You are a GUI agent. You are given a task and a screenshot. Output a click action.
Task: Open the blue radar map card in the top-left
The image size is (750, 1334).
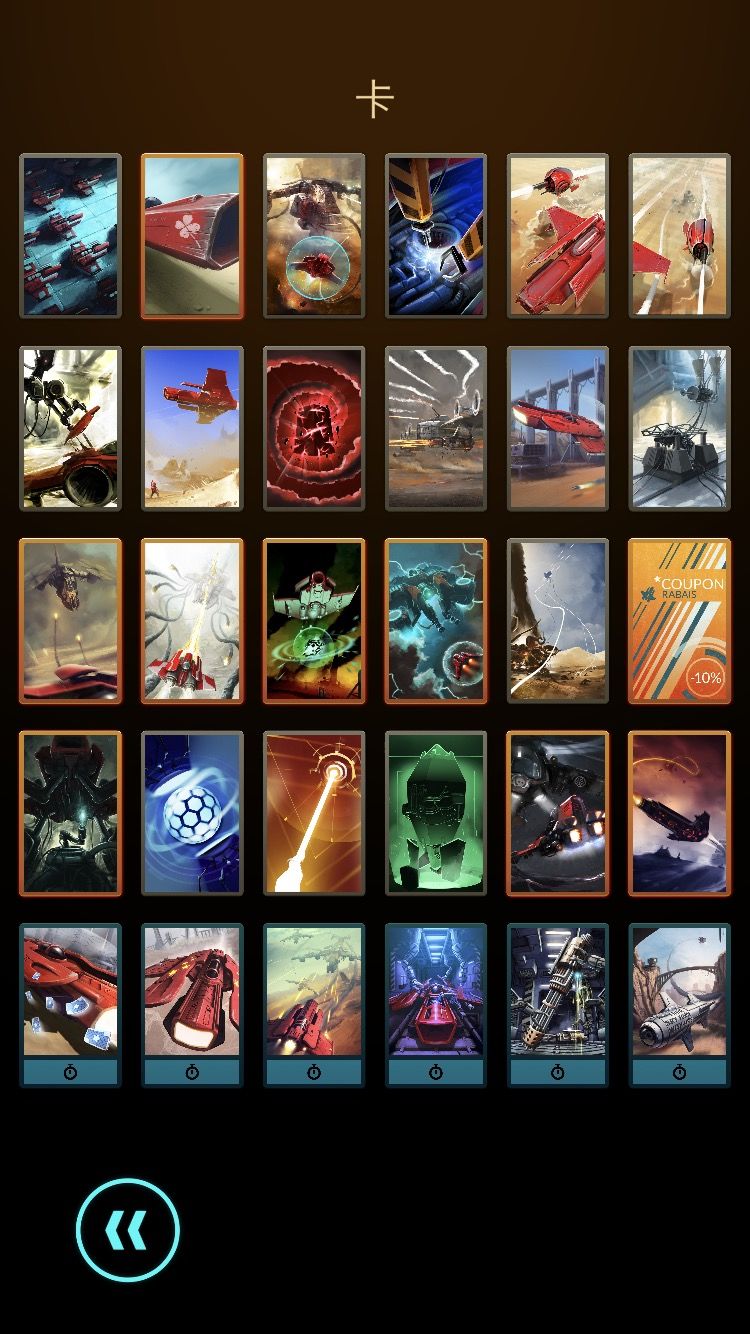click(70, 233)
